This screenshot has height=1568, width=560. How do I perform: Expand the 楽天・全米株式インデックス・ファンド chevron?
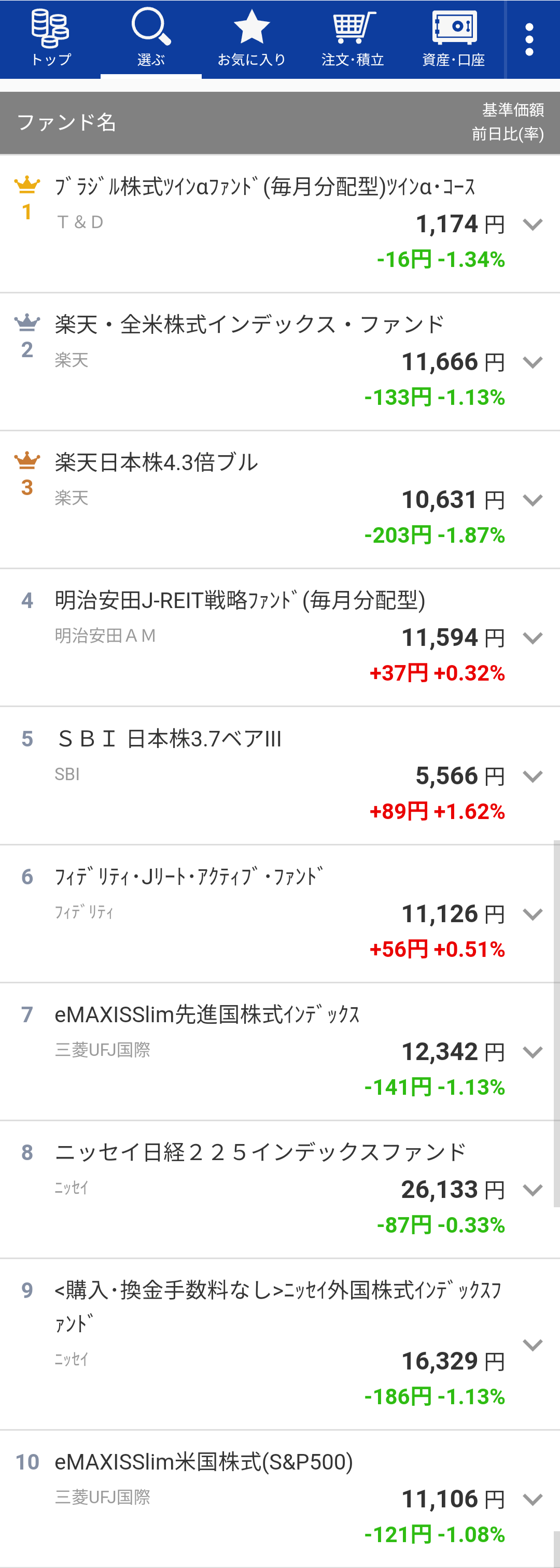click(533, 363)
